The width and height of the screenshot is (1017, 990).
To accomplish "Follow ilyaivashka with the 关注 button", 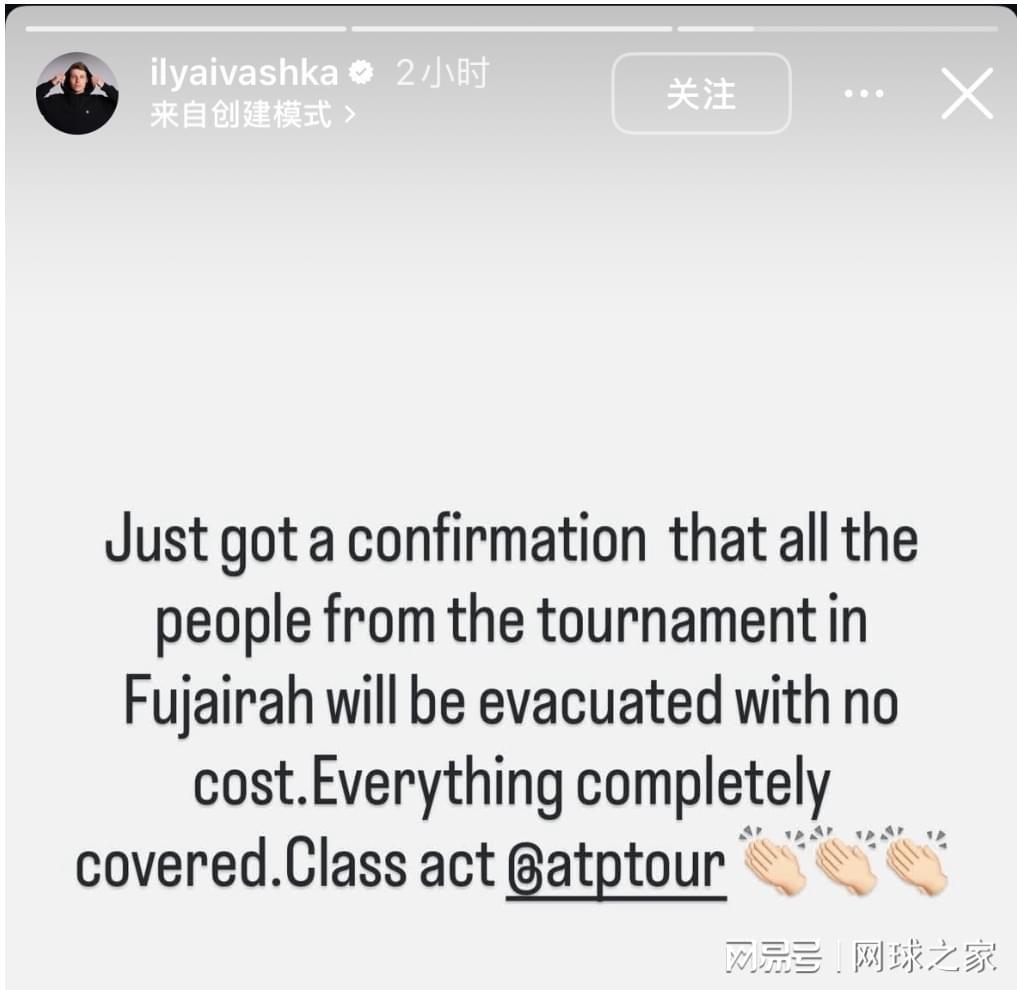I will (701, 94).
